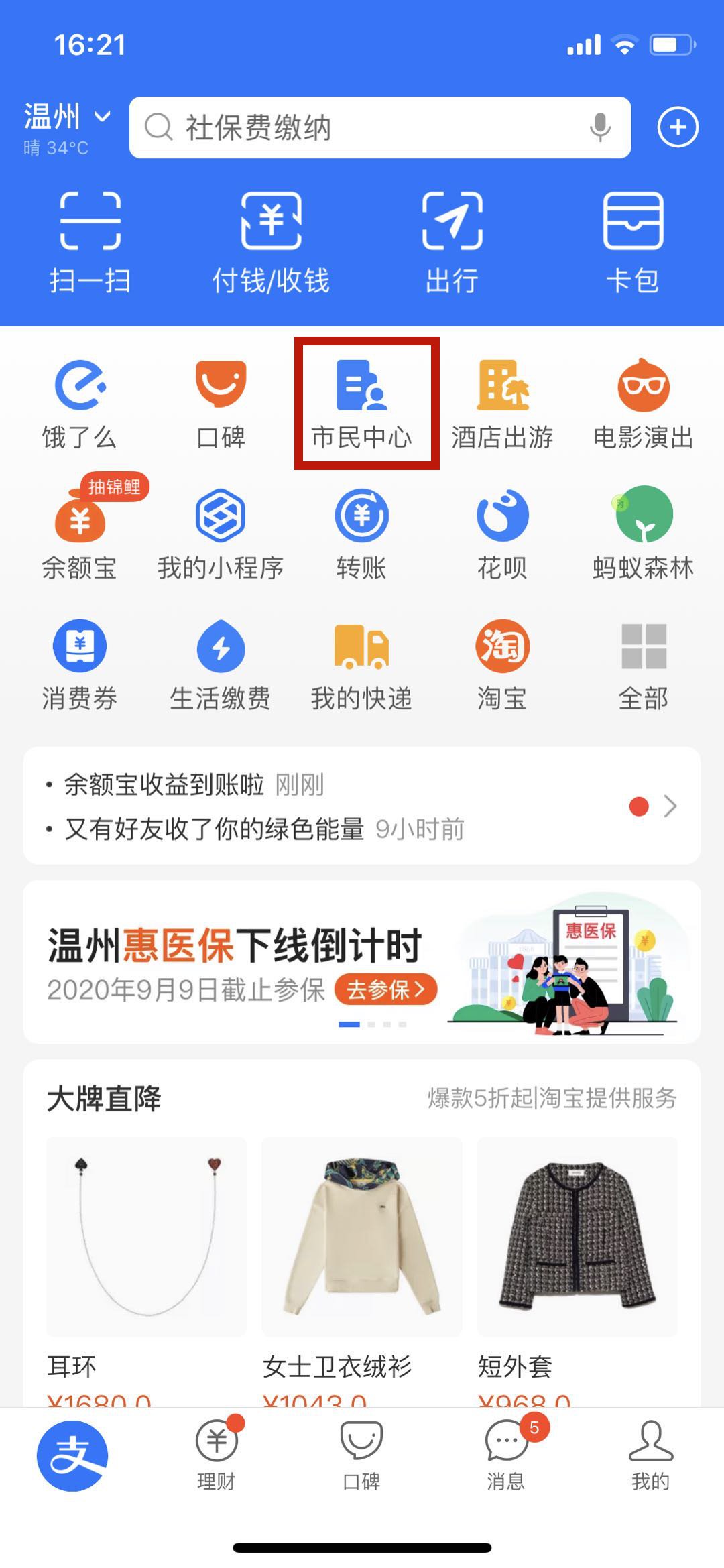The height and width of the screenshot is (1568, 724).
Task: Open 余额宝 fund
Action: coord(80,534)
